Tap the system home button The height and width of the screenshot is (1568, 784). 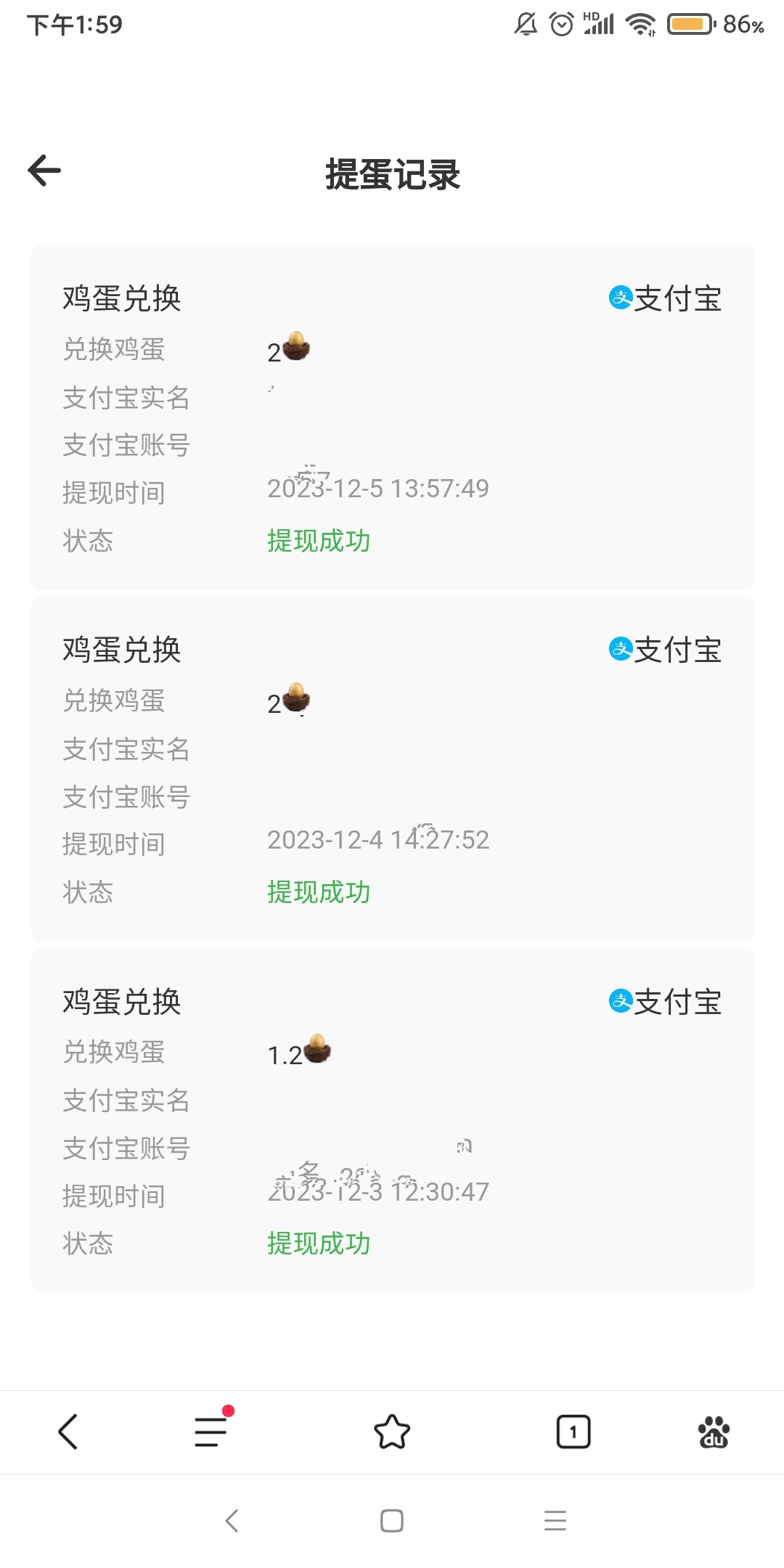(392, 1521)
